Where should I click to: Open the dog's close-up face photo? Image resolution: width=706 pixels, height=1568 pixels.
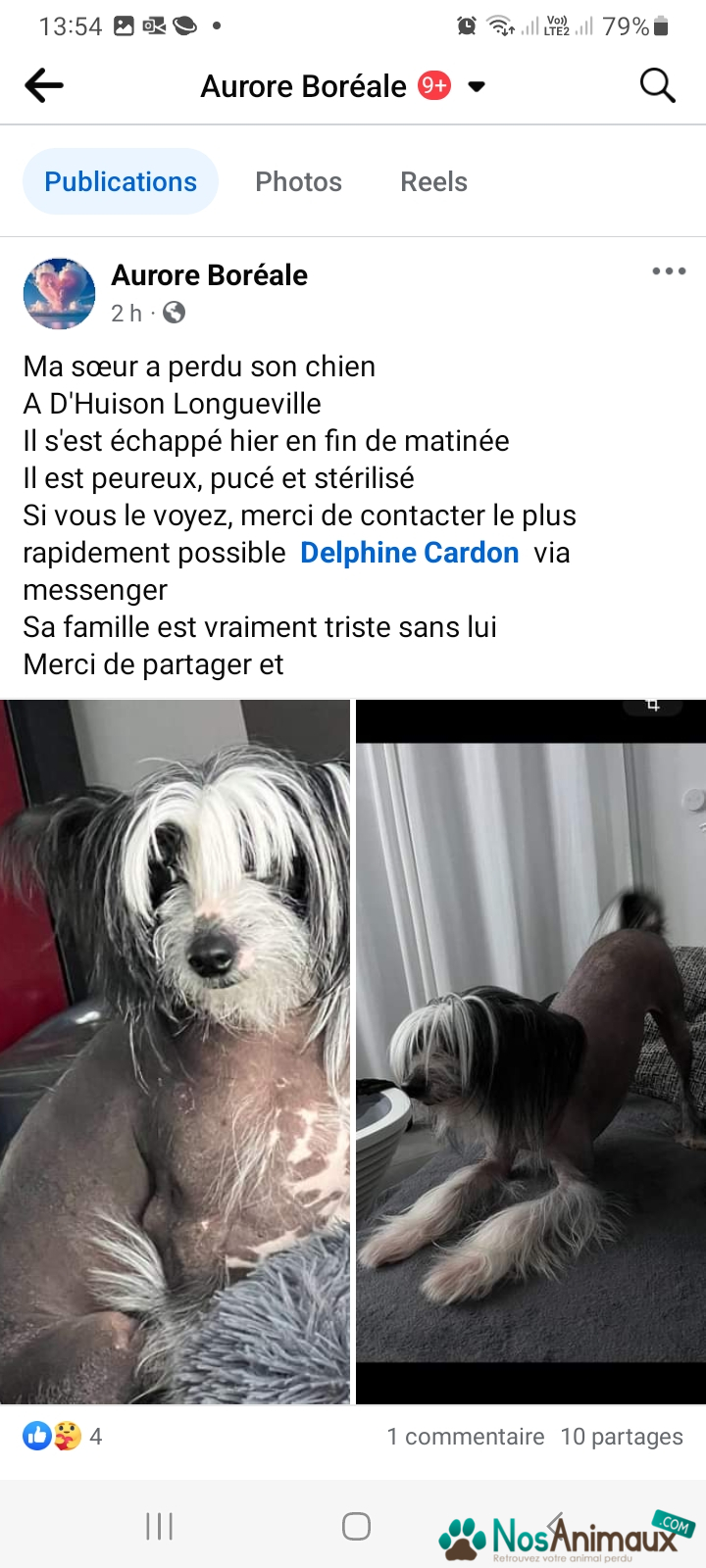(175, 1052)
